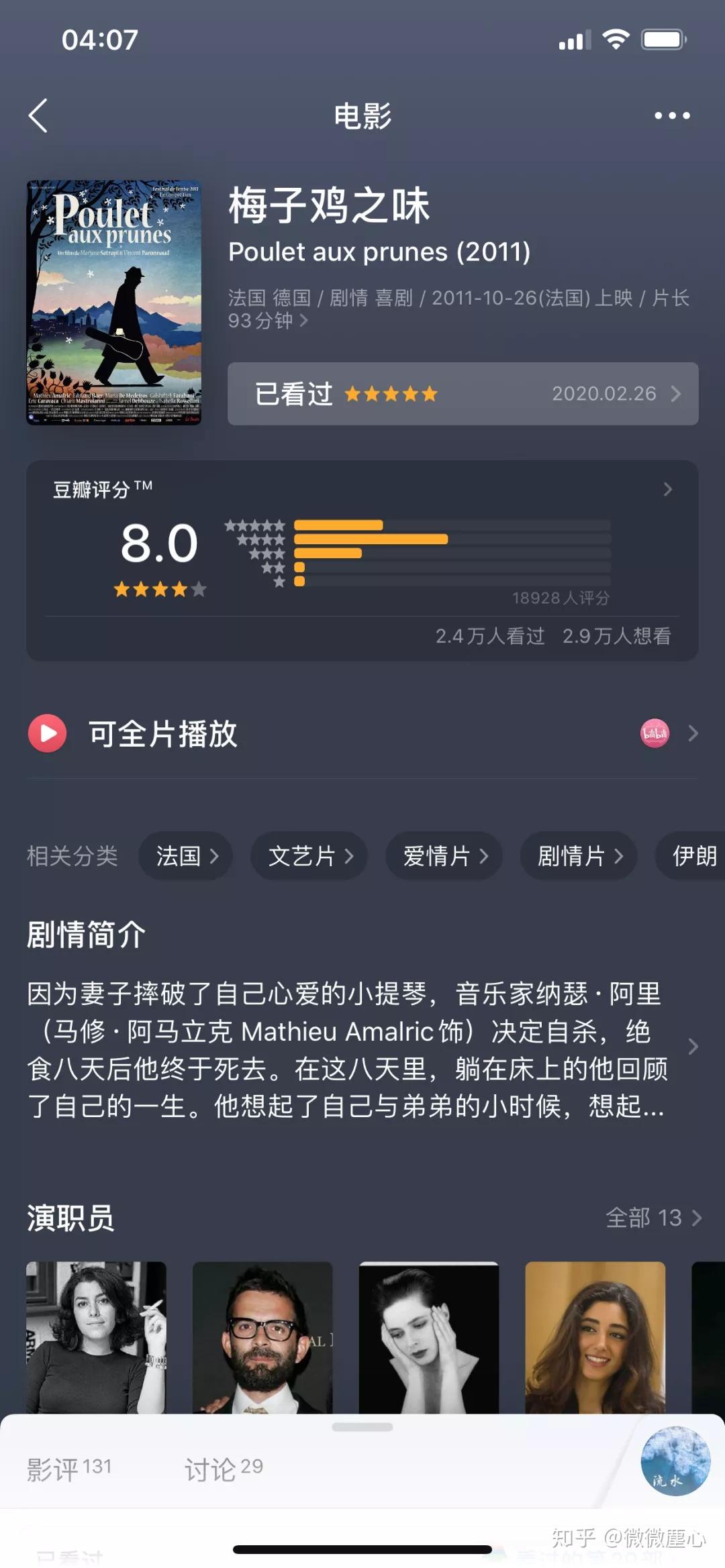725x1568 pixels.
Task: Open the black-and-white cast portrait
Action: 429,1337
